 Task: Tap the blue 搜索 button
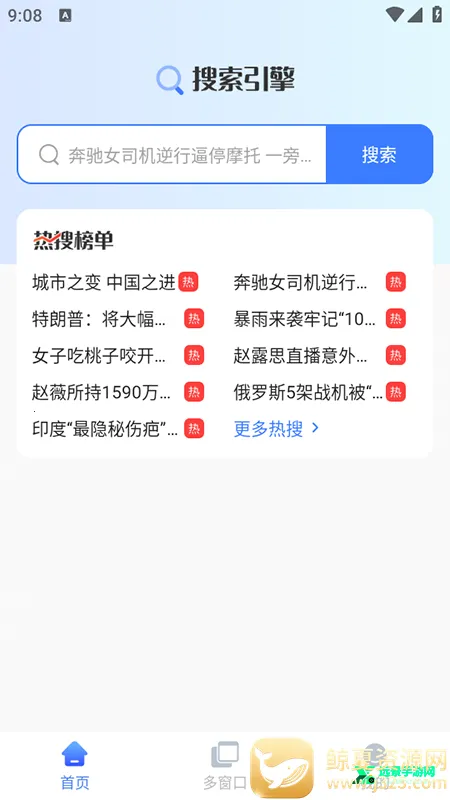(x=379, y=154)
